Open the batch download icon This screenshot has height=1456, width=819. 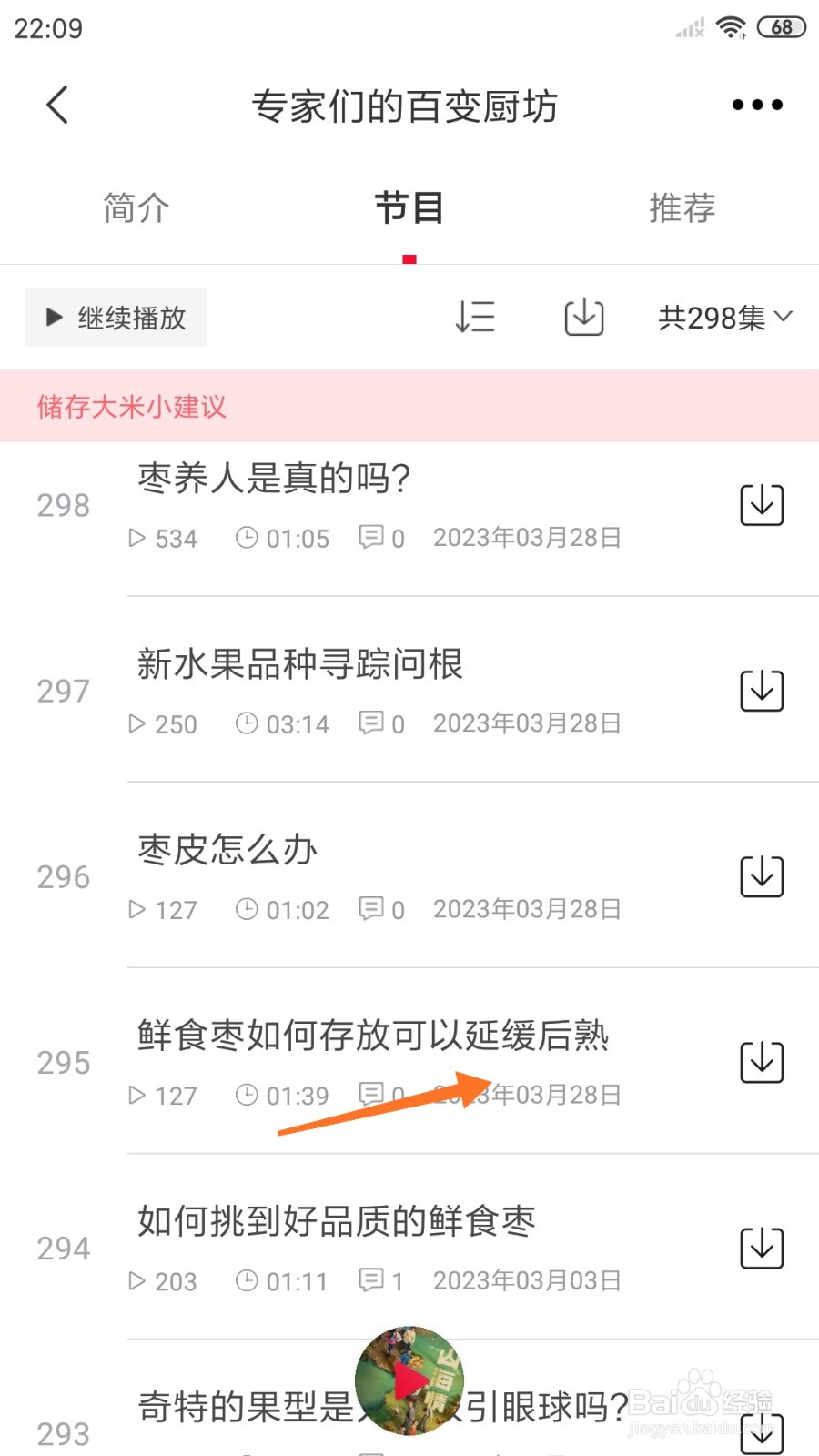[582, 318]
